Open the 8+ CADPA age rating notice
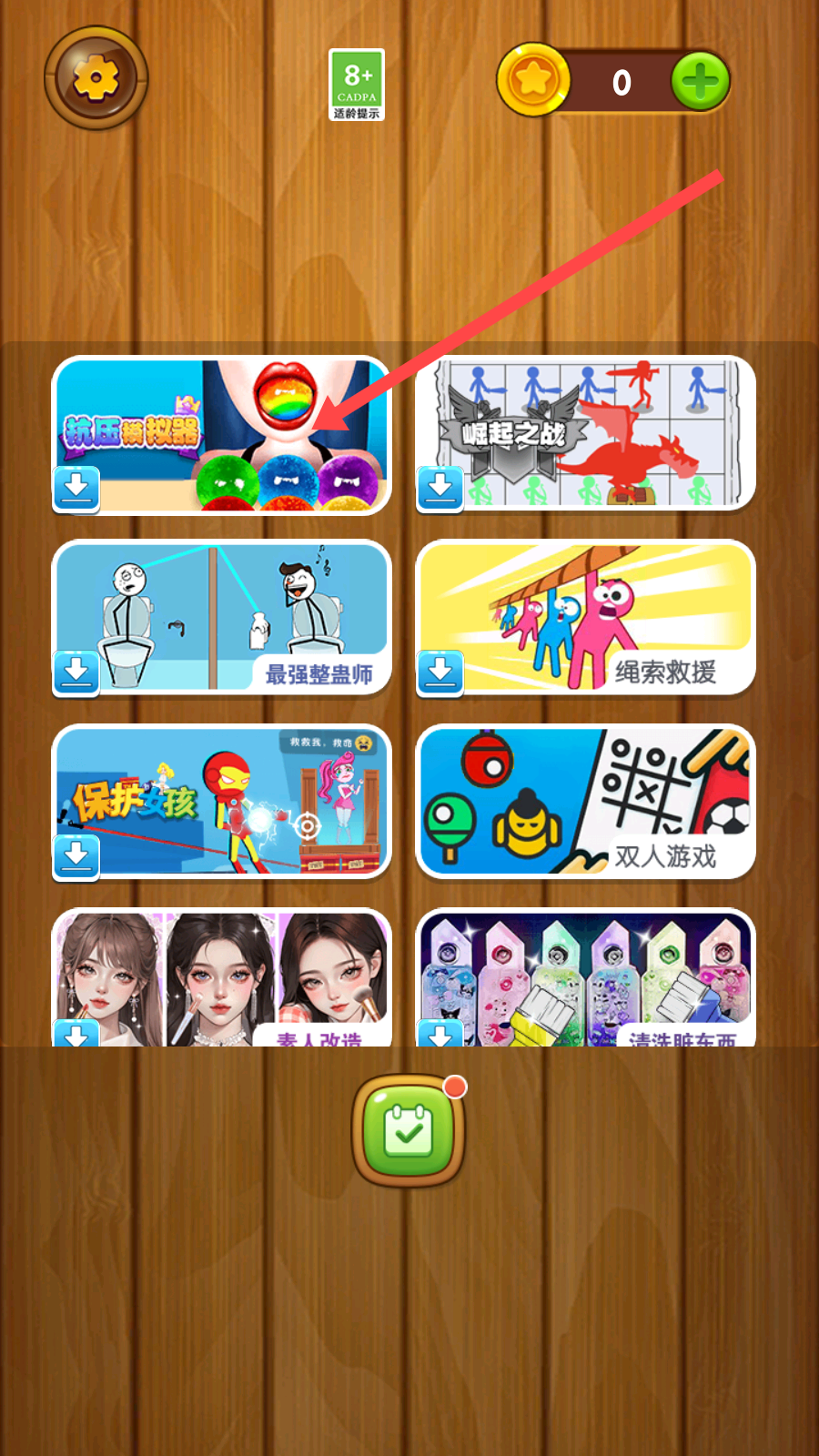Screen dimensions: 819x1456 coord(357,85)
